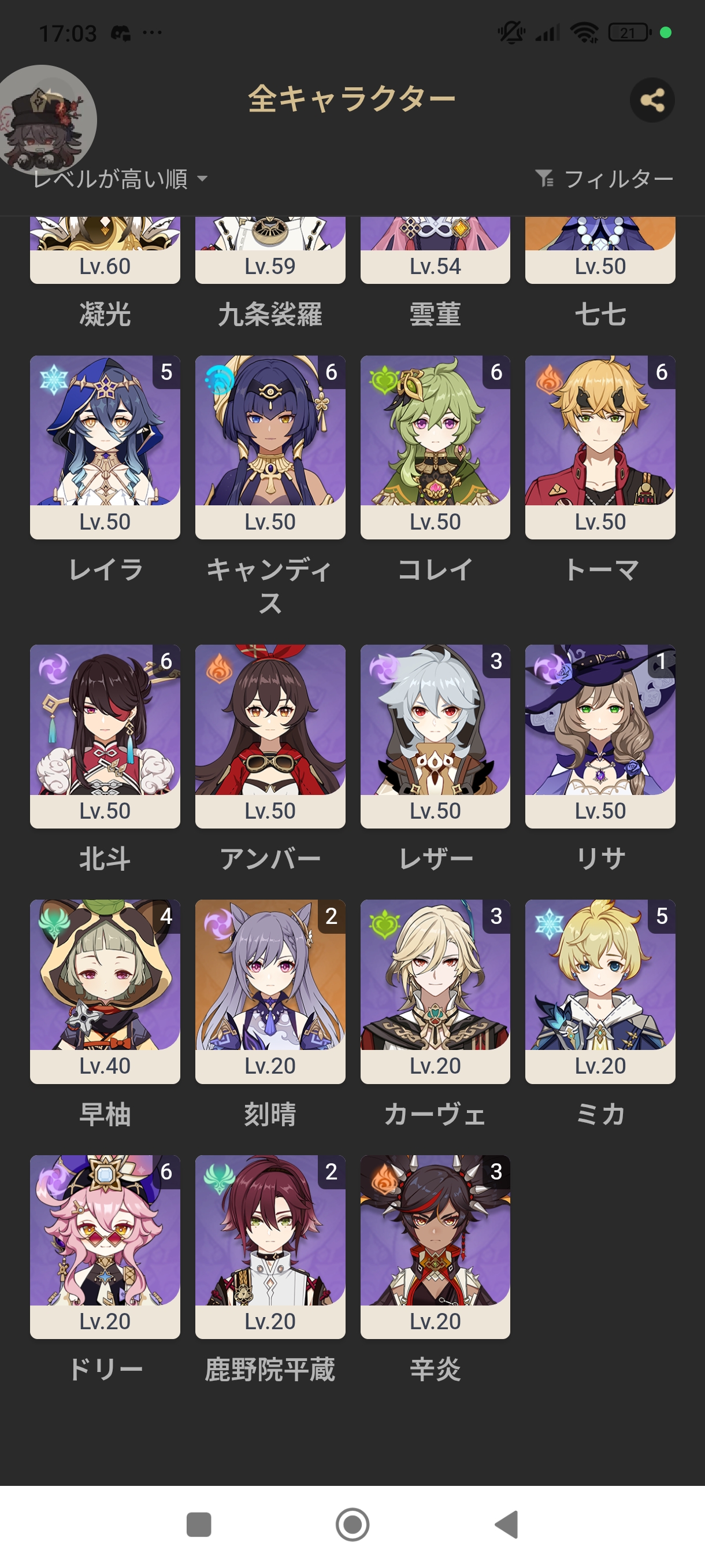View アンバー character details

(270, 736)
